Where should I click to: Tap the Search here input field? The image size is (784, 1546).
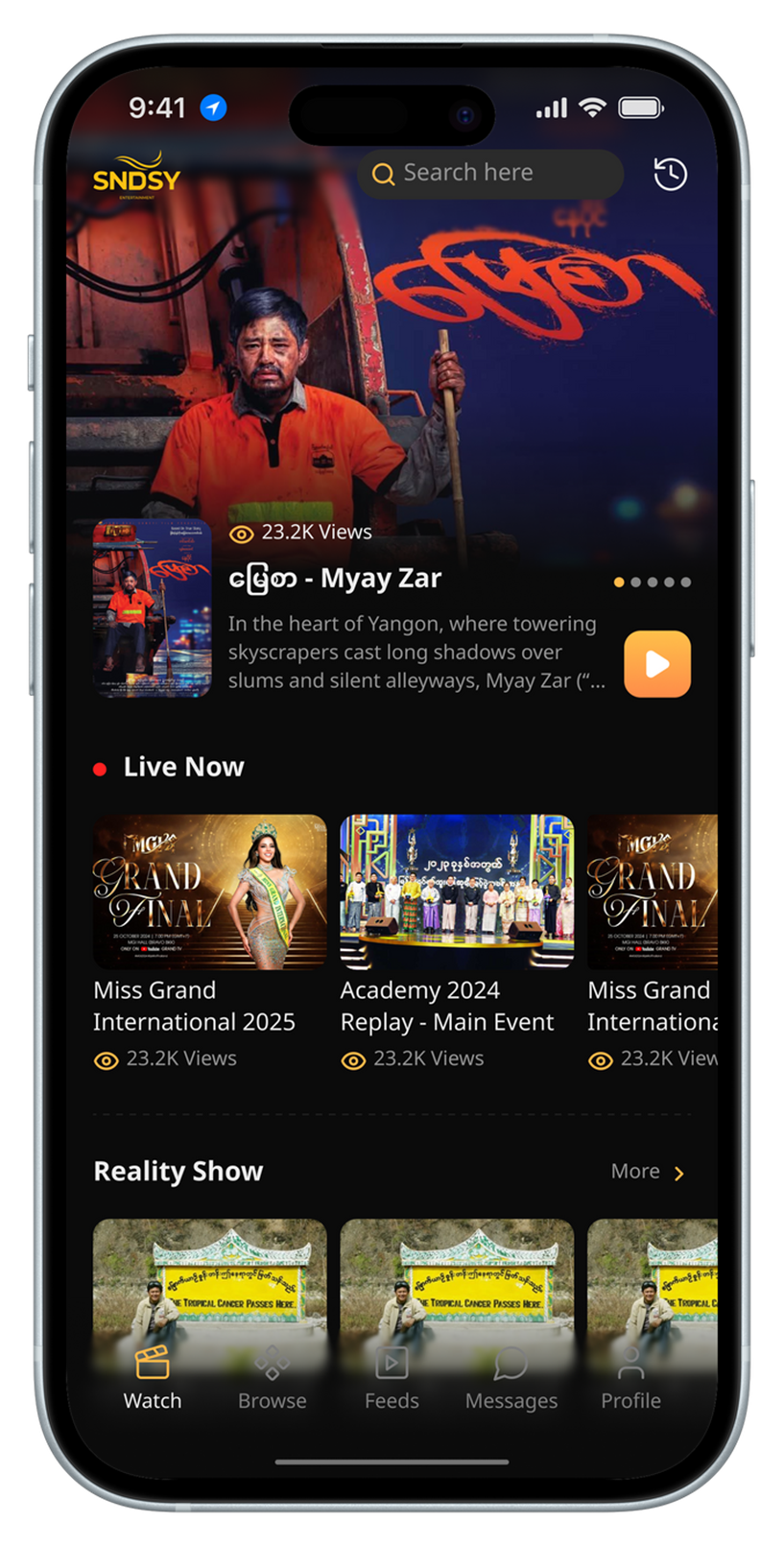point(489,173)
